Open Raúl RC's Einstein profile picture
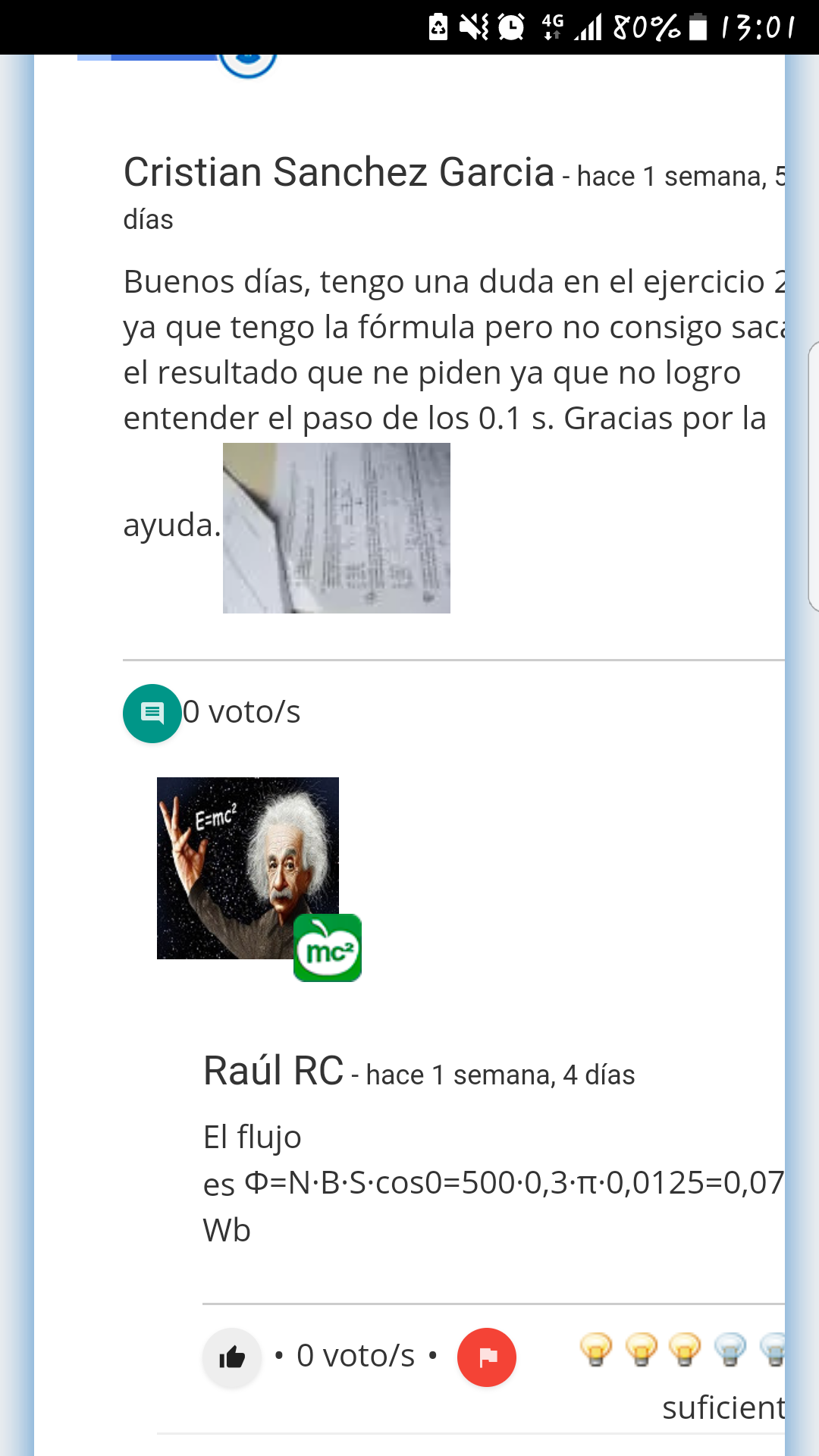819x1456 pixels. pos(247,868)
